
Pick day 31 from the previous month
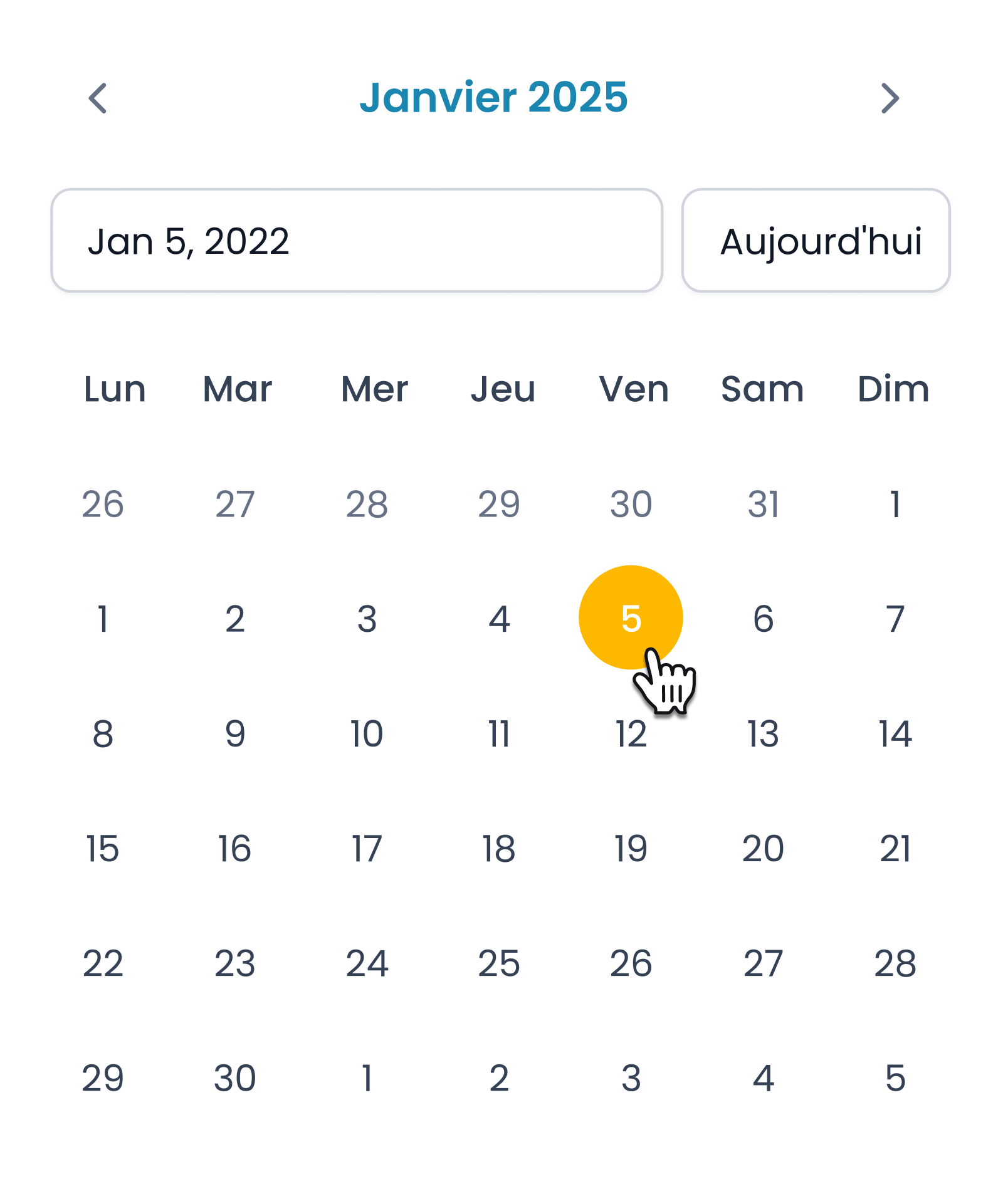763,504
